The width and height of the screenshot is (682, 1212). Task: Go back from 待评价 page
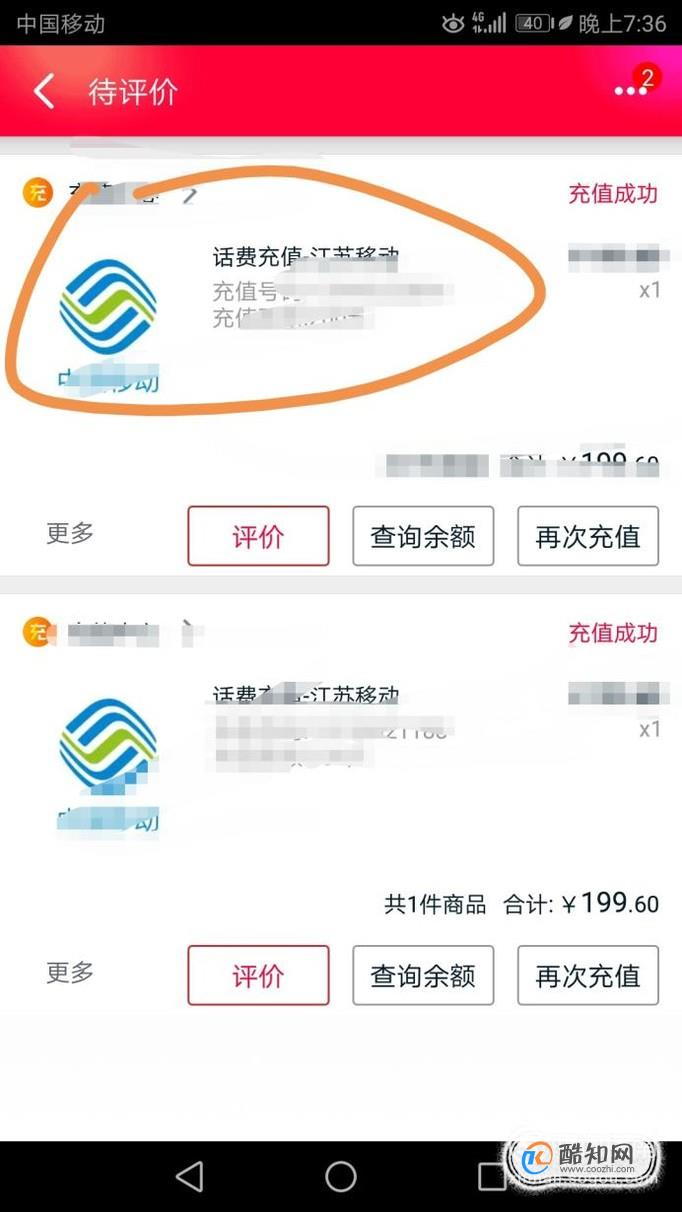[x=43, y=92]
